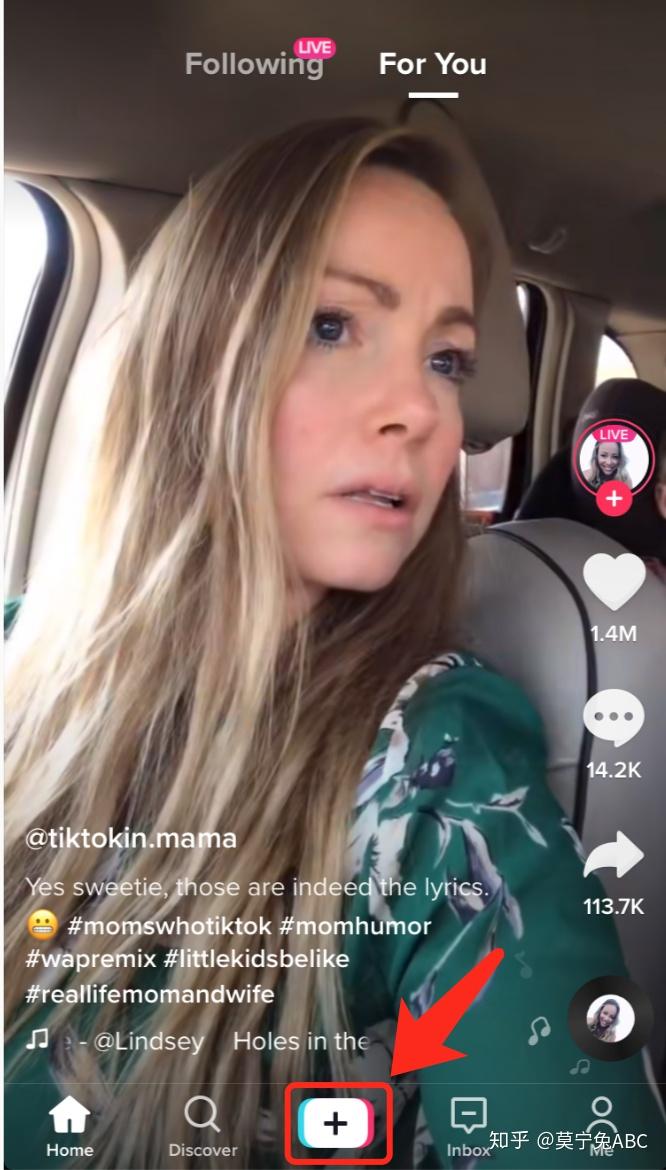
Task: Open the #reallifemomandwife hashtag
Action: [150, 994]
